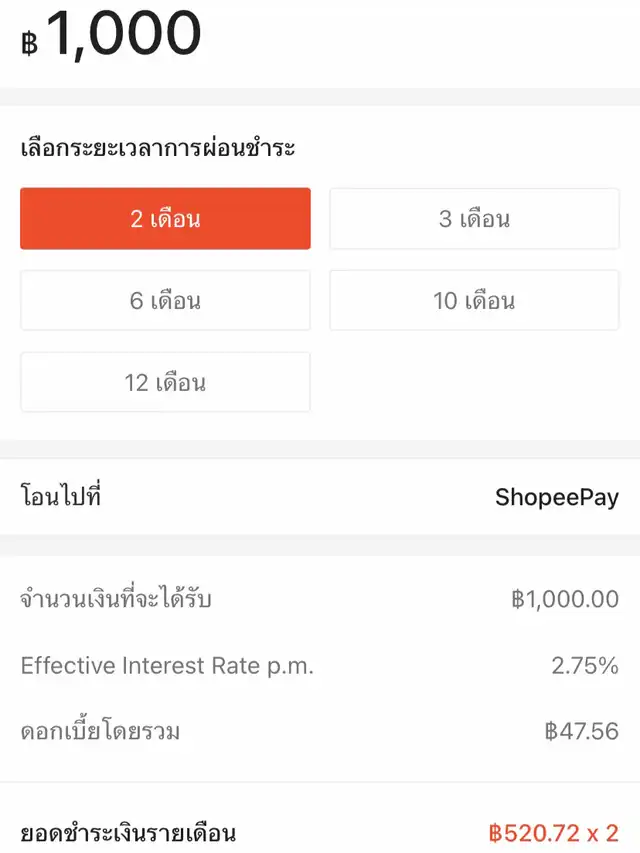
Task: Switch to the 10 เดือน installment plan
Action: click(x=474, y=300)
